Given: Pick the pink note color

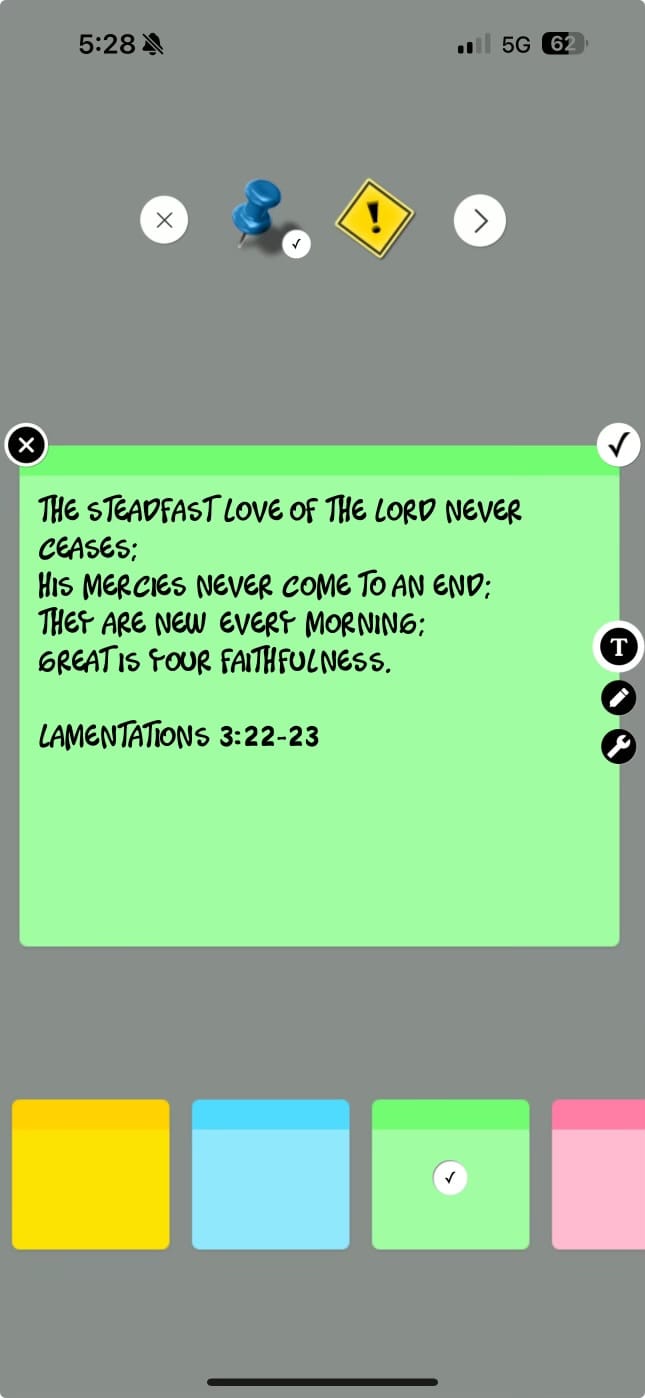Looking at the screenshot, I should click(x=600, y=1175).
